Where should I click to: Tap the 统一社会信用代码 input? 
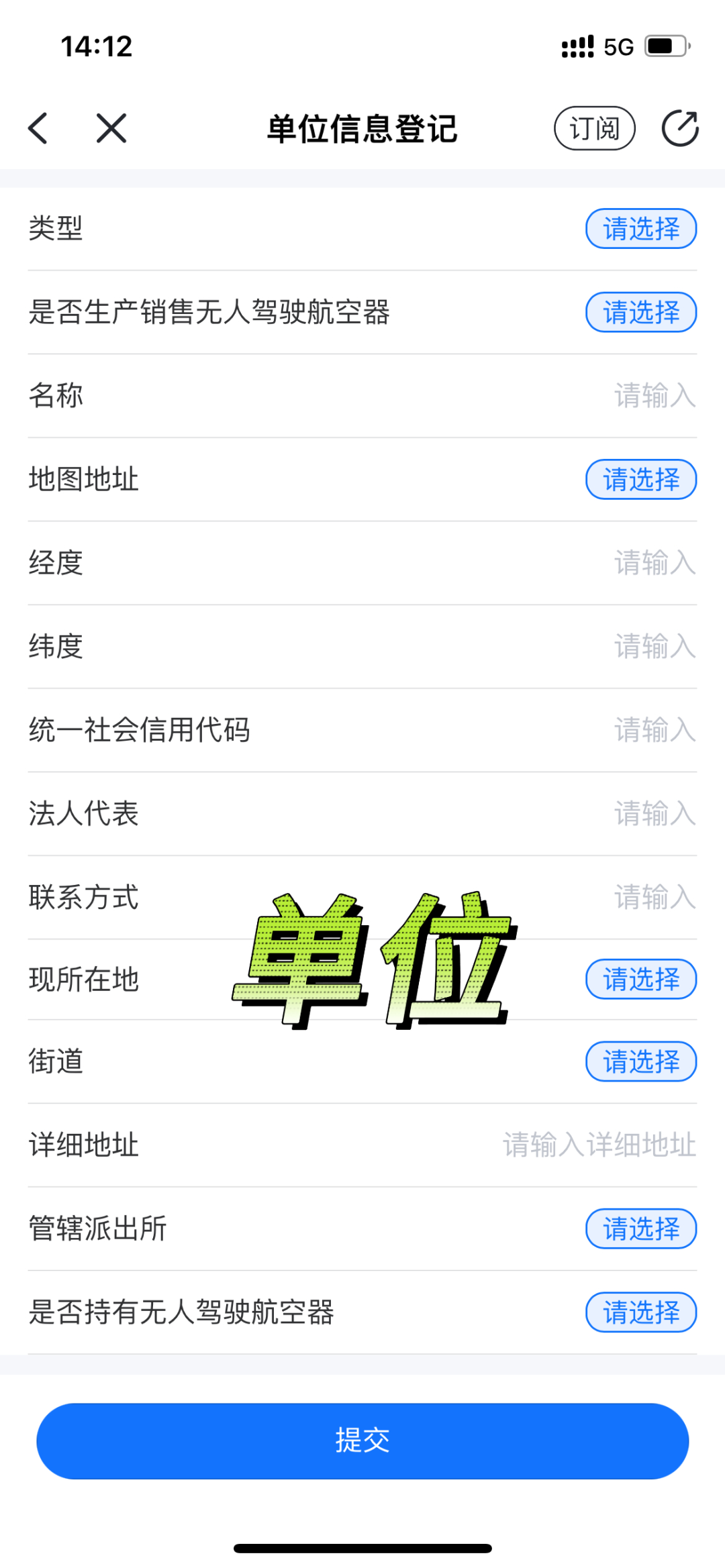tap(654, 730)
